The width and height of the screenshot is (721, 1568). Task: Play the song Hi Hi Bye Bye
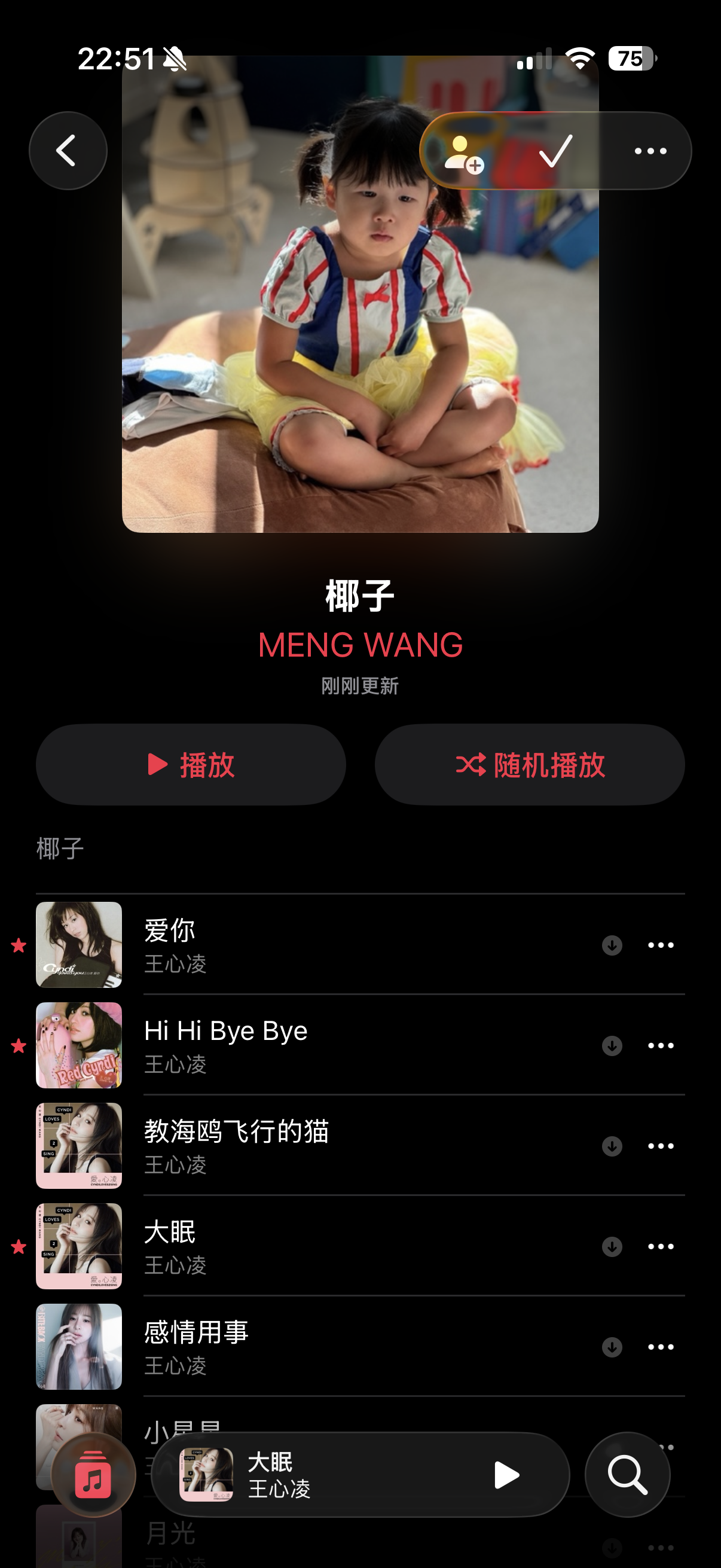[x=304, y=1045]
